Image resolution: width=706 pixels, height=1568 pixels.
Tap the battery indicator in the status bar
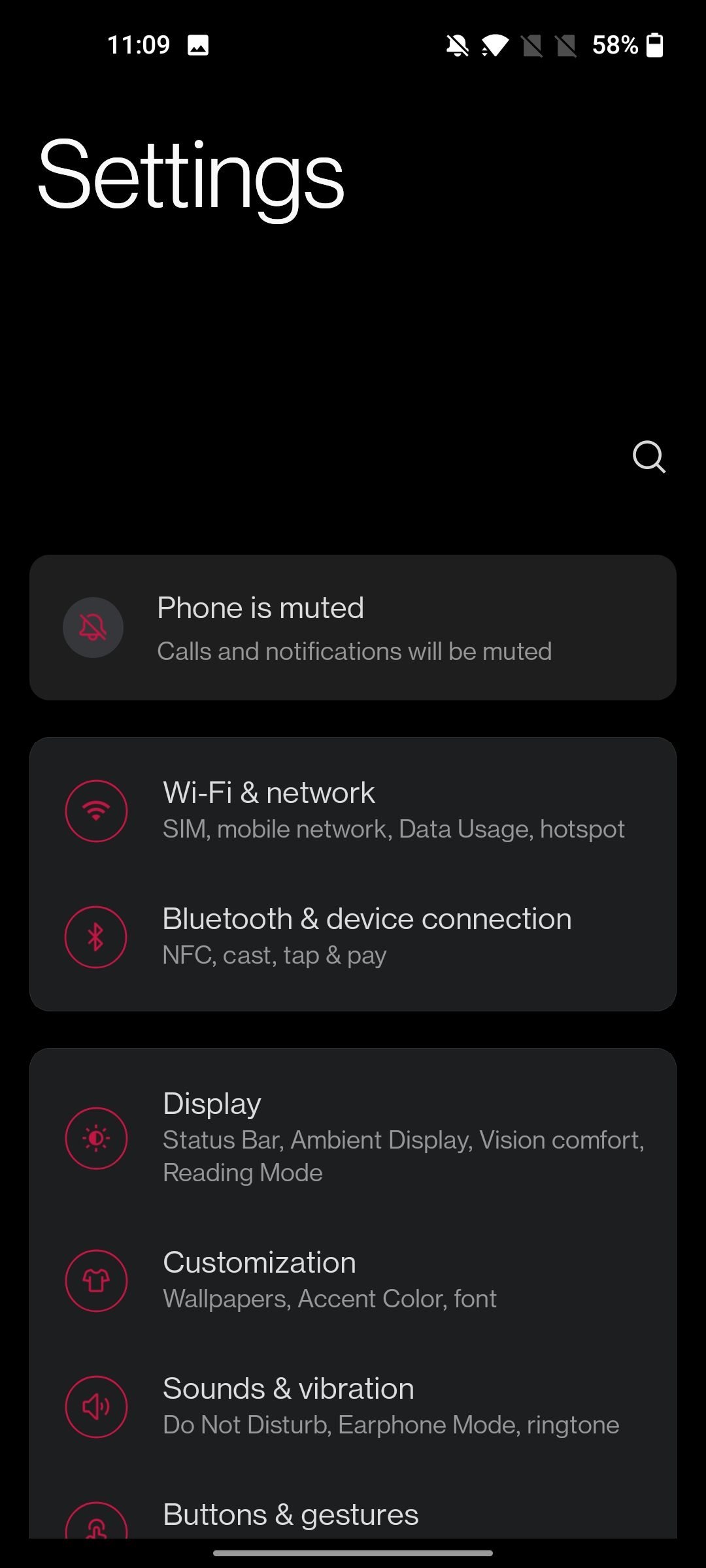[654, 46]
